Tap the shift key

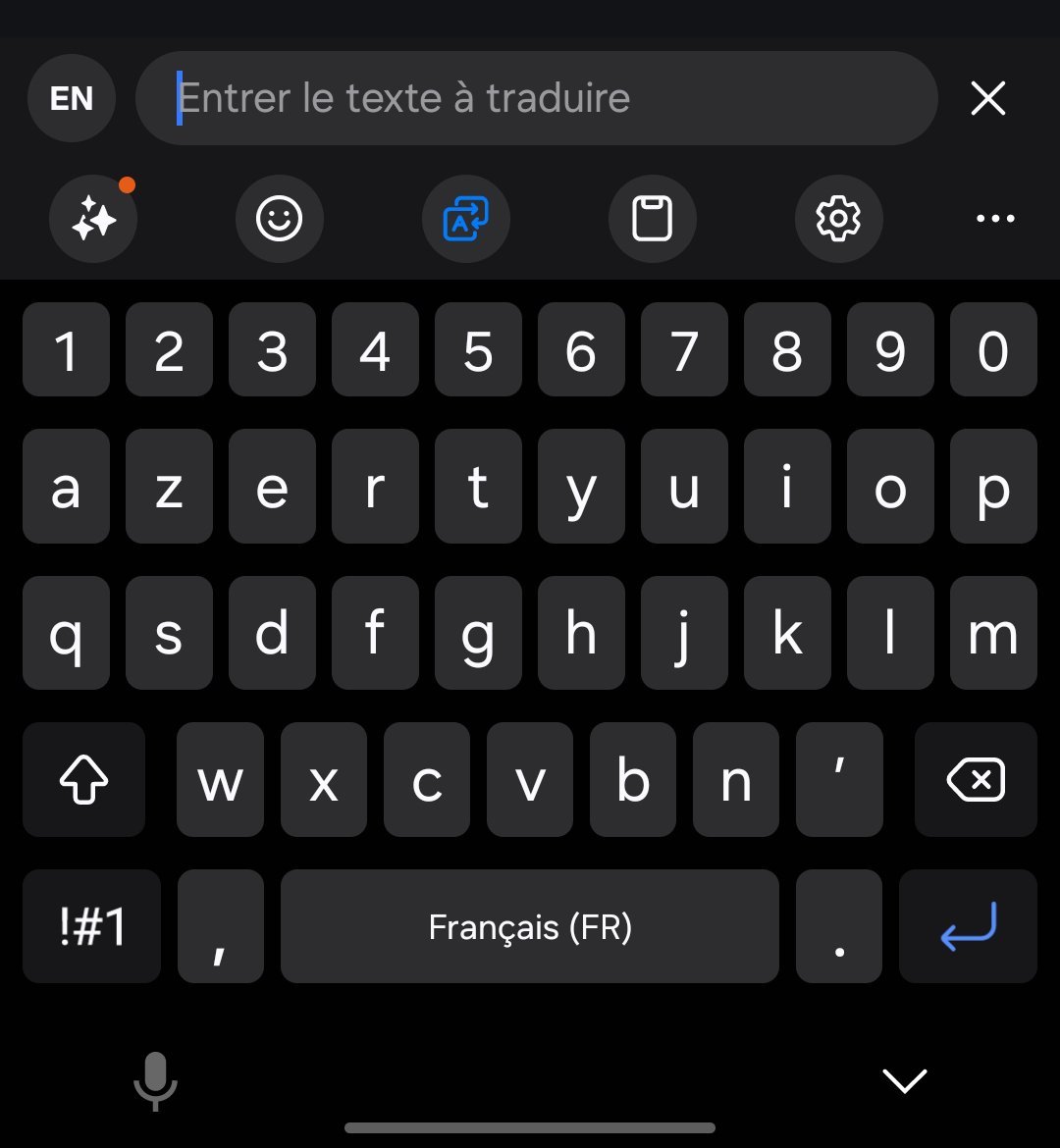tap(83, 780)
